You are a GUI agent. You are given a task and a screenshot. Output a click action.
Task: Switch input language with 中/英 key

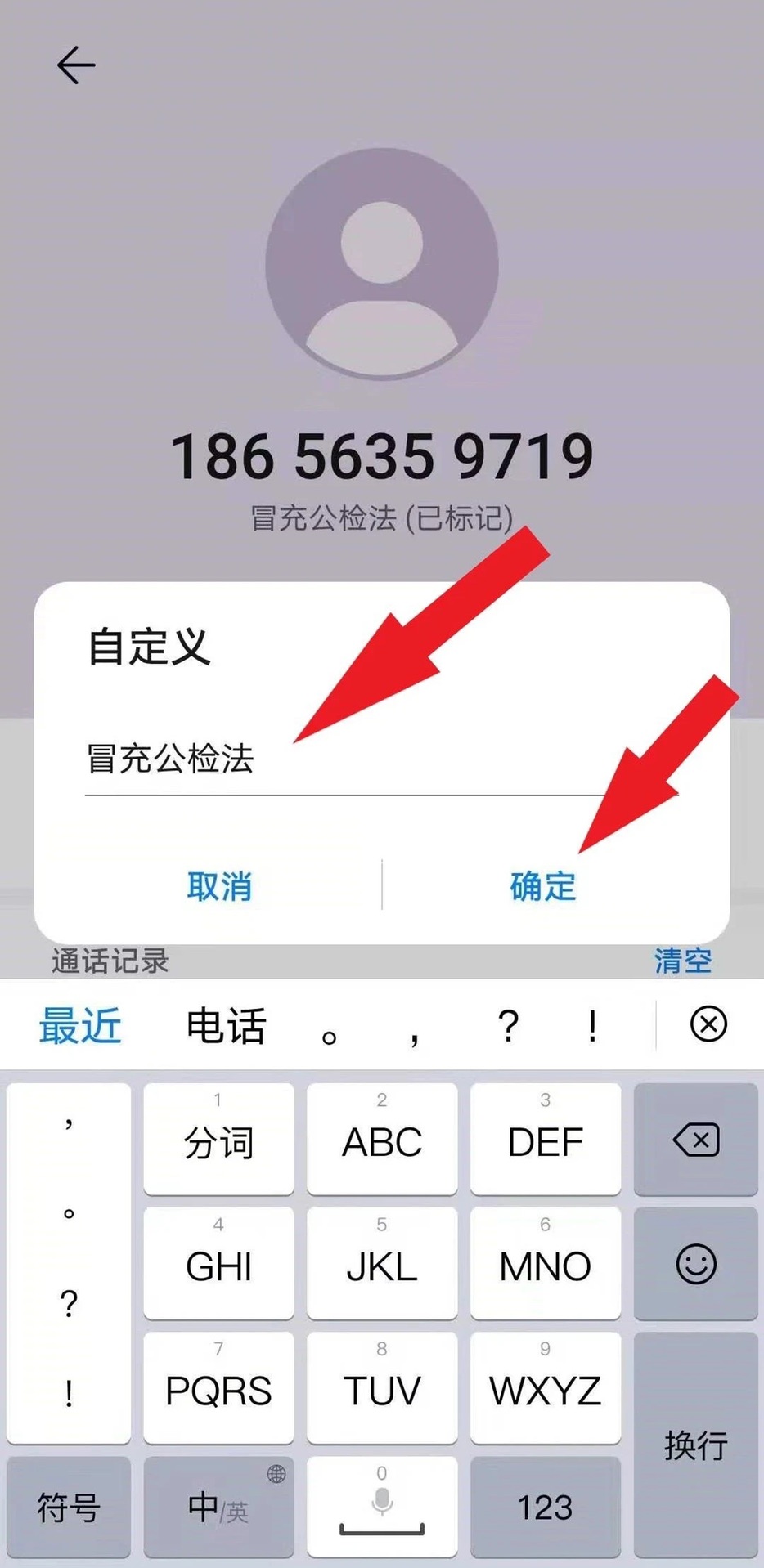tap(218, 1507)
